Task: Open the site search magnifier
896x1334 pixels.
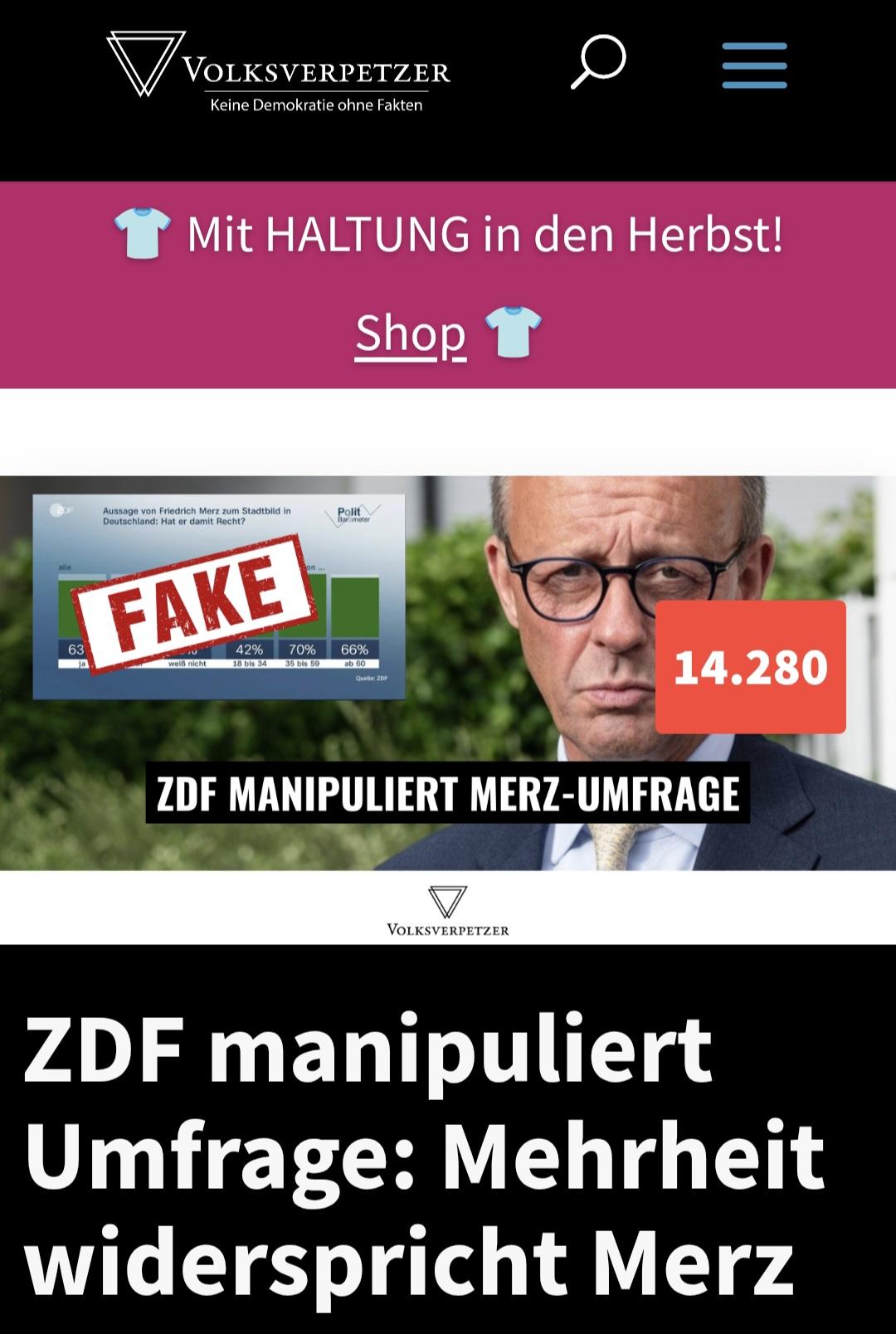Action: tap(598, 61)
